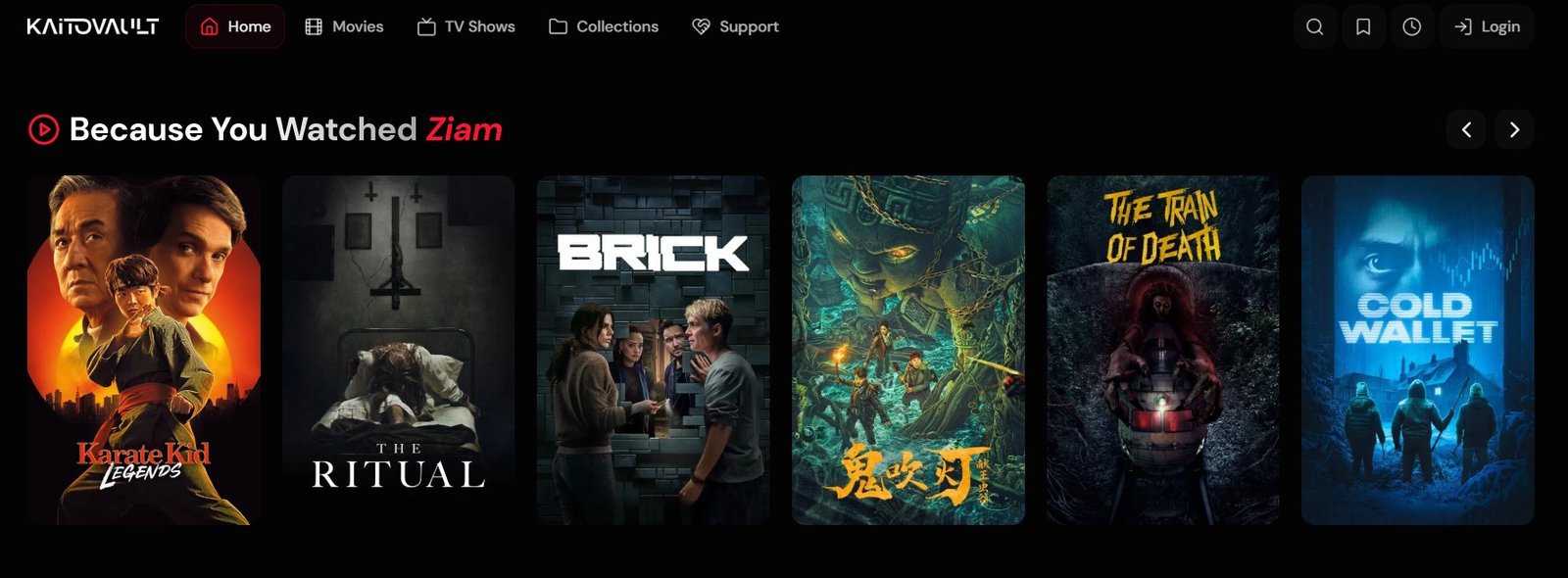Switch to the Movies tab
The image size is (1568, 578).
click(x=344, y=27)
